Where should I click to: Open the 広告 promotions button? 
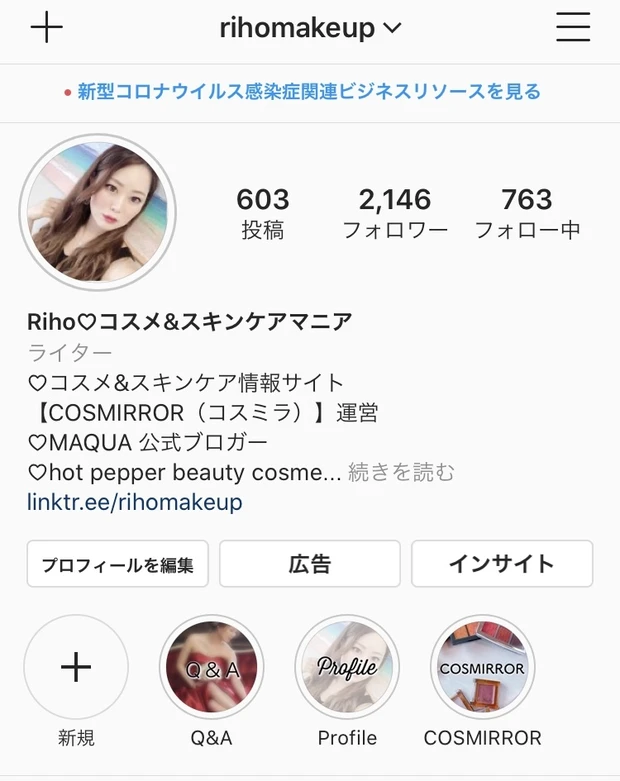coord(310,564)
